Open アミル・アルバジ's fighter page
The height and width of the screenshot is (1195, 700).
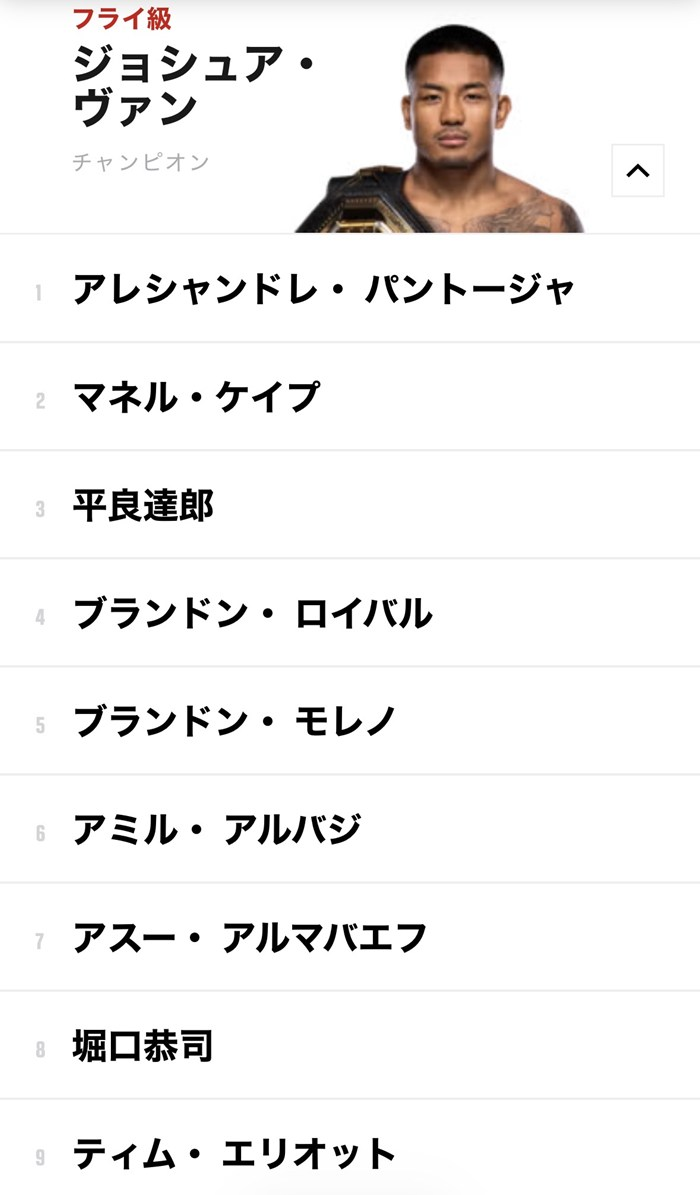[x=216, y=829]
